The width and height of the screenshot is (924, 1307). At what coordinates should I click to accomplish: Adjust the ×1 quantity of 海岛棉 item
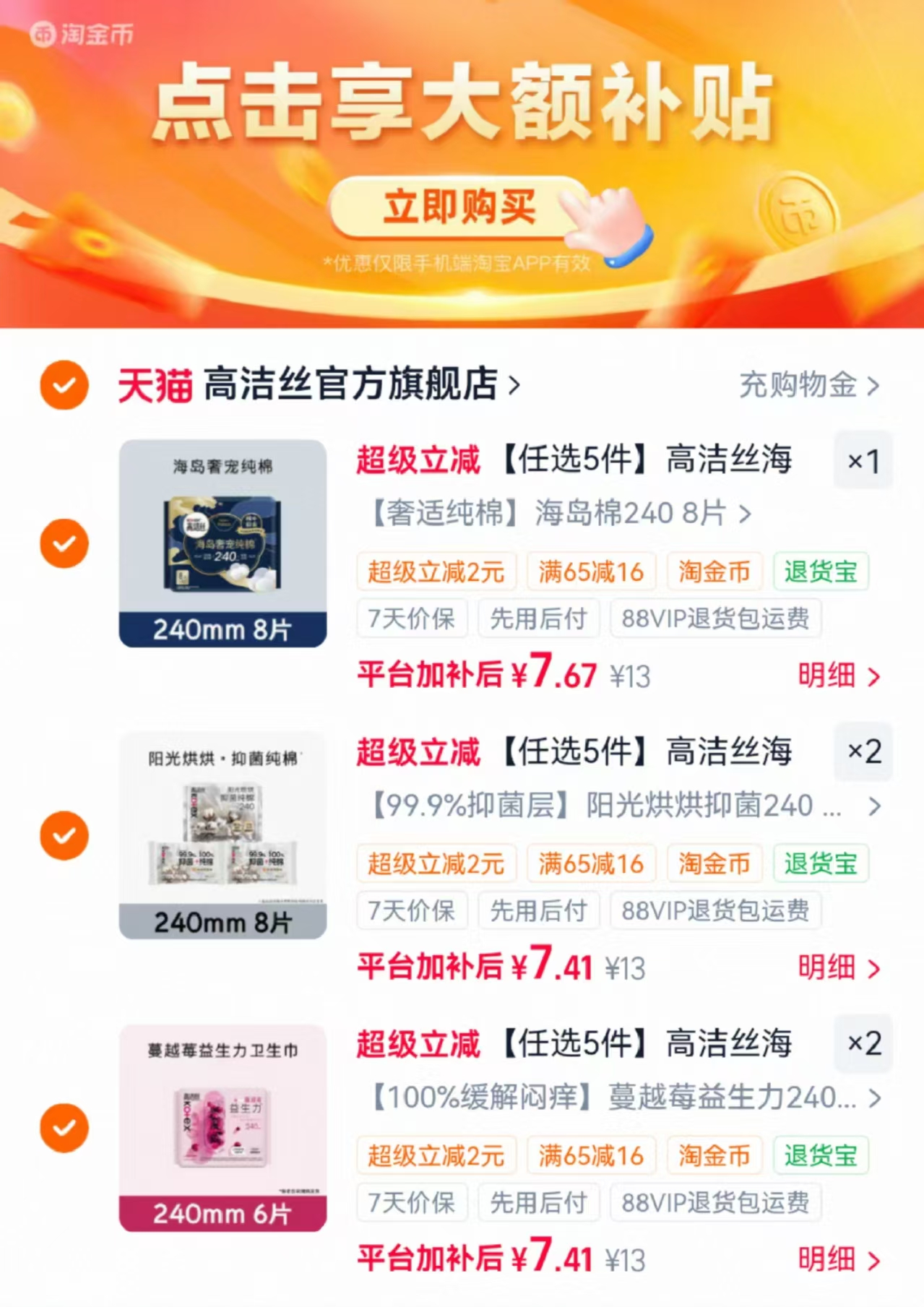coord(863,460)
